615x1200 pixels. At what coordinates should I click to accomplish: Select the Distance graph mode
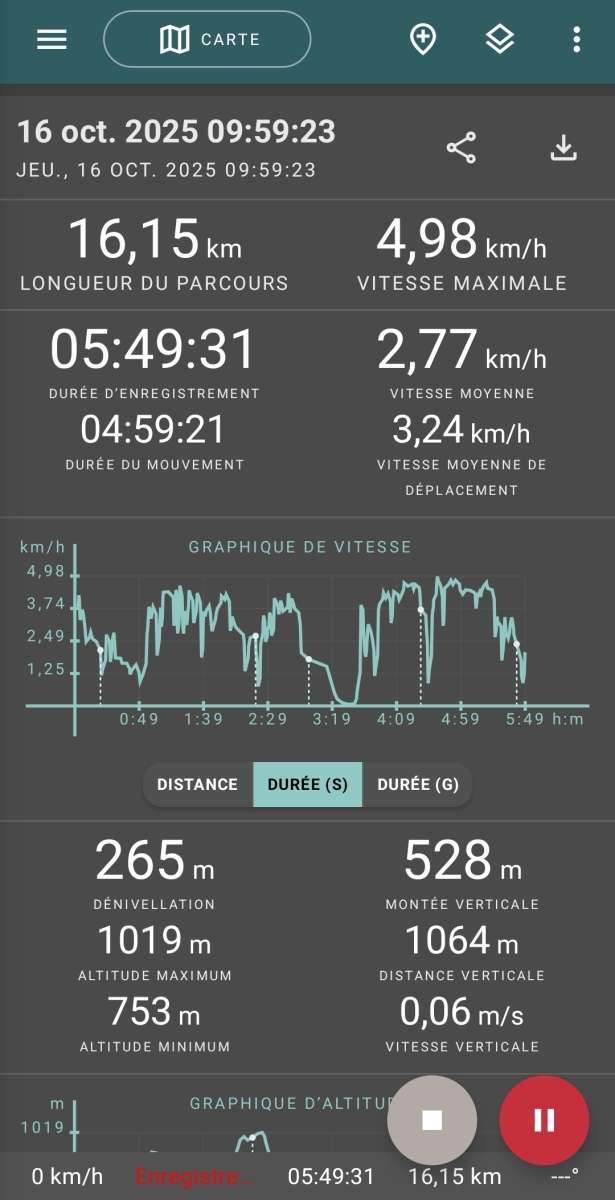[198, 784]
